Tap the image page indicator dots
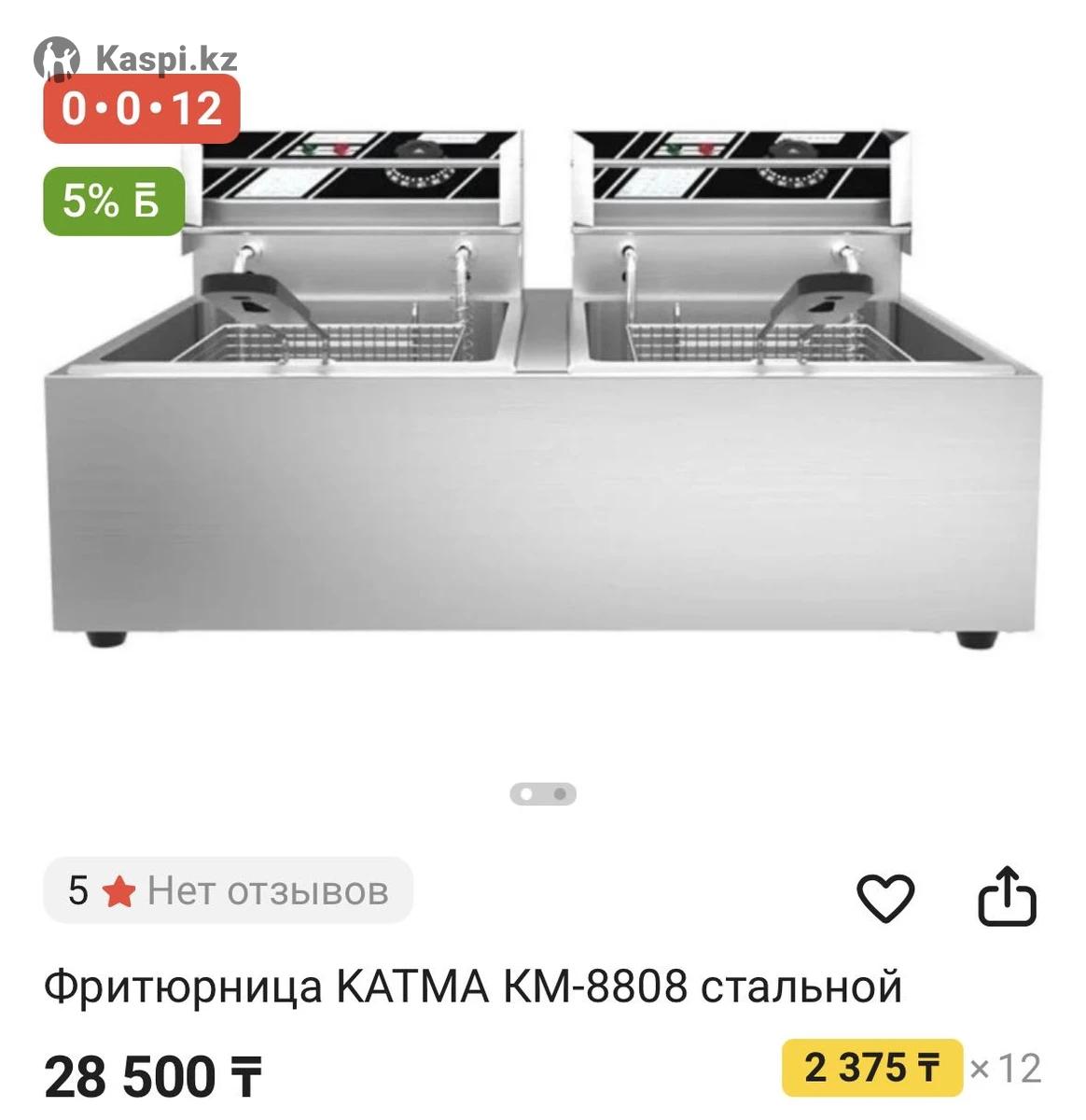 click(543, 794)
